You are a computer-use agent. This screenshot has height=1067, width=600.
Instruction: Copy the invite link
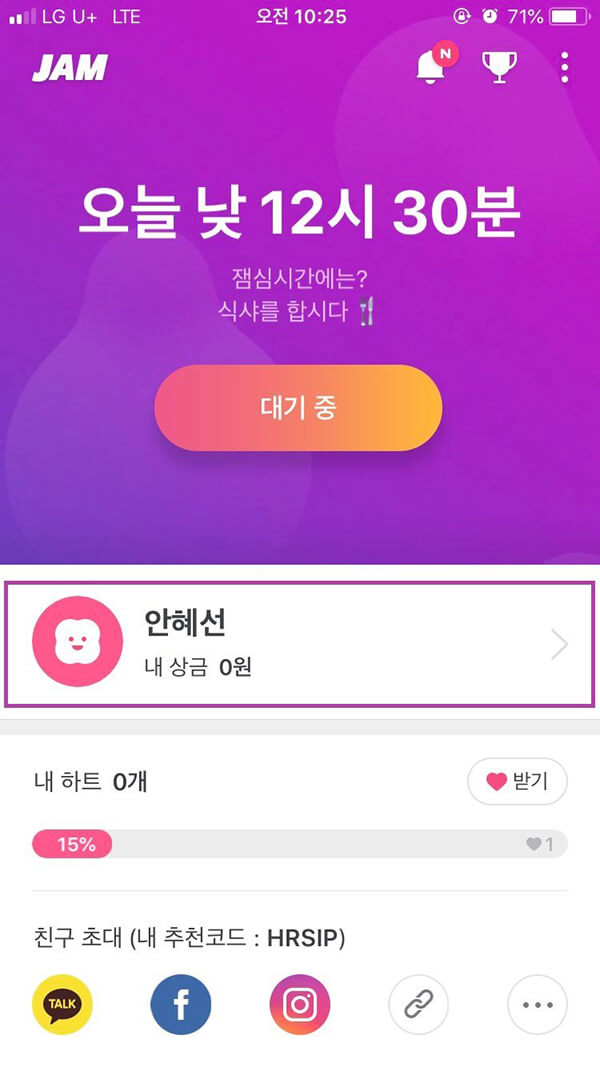point(418,1004)
